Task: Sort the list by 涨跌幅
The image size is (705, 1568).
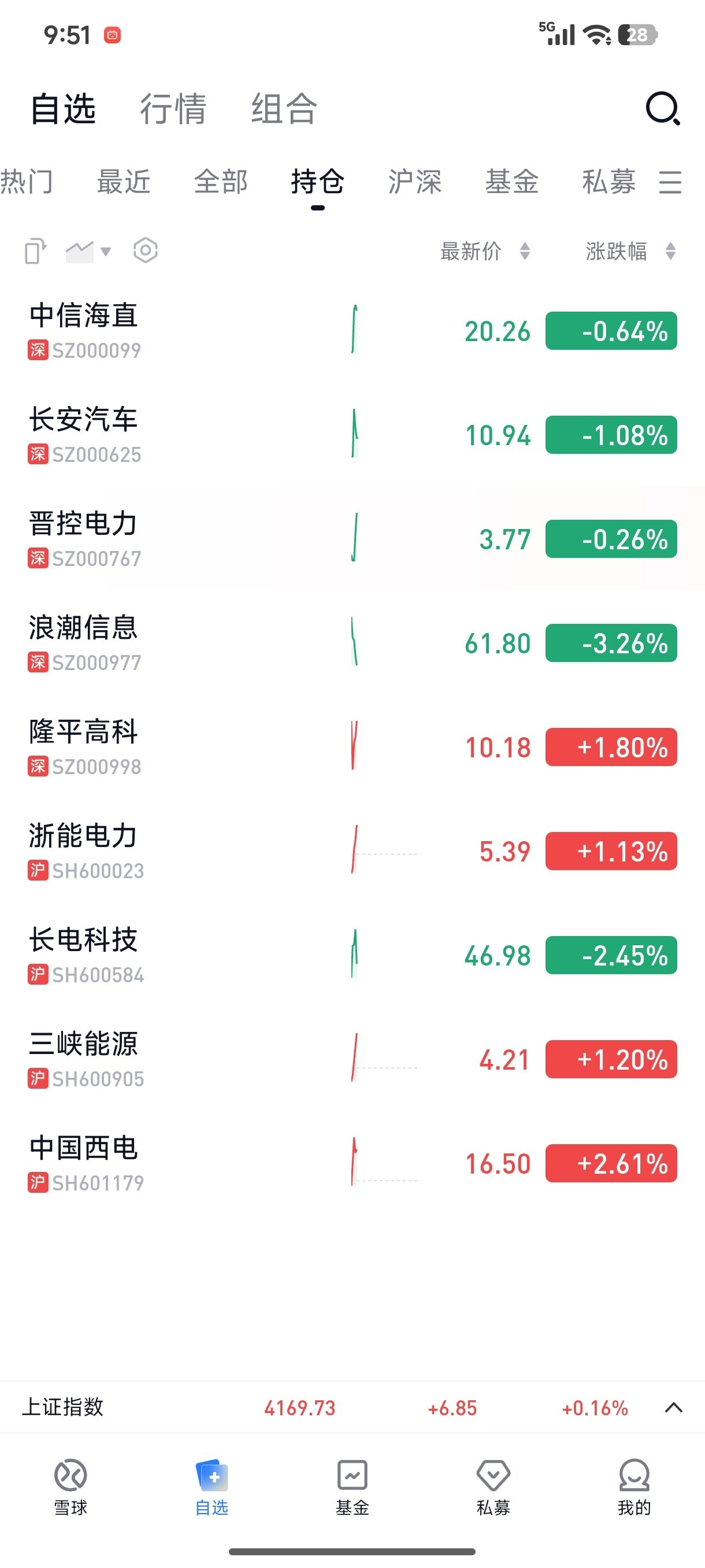Action: click(629, 251)
